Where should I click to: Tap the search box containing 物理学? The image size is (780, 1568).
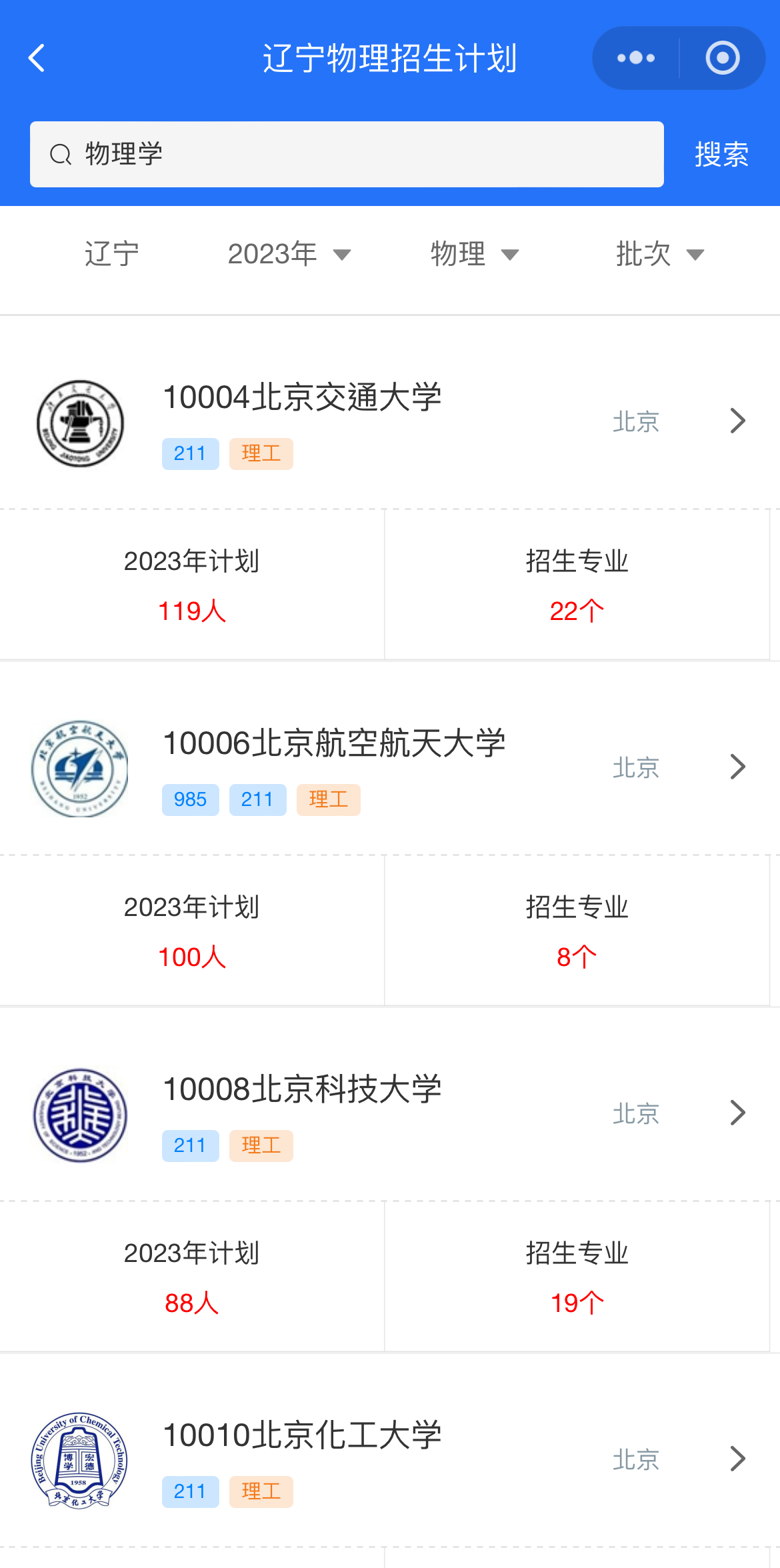(347, 154)
